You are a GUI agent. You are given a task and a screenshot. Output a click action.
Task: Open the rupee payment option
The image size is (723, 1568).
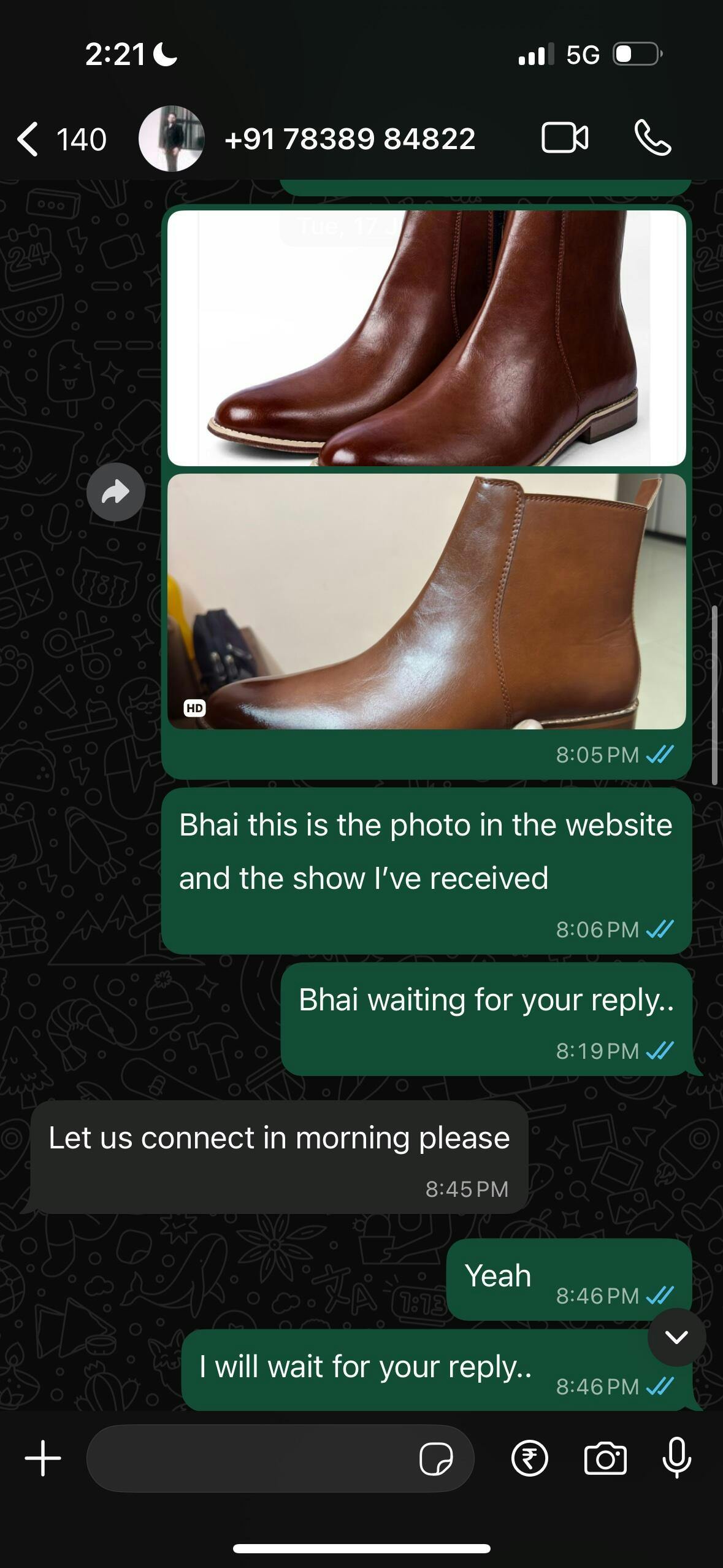[x=530, y=1458]
